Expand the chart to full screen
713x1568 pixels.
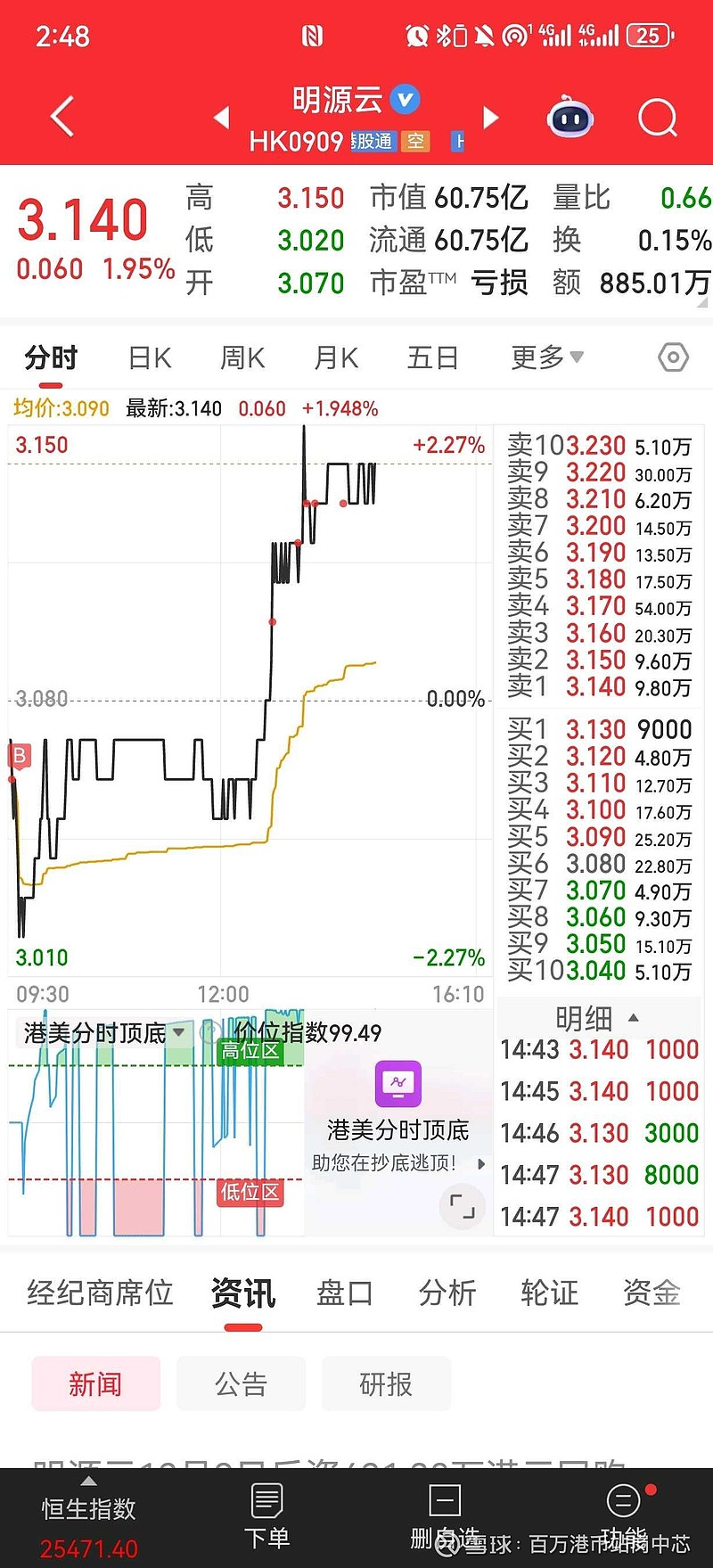[462, 1206]
